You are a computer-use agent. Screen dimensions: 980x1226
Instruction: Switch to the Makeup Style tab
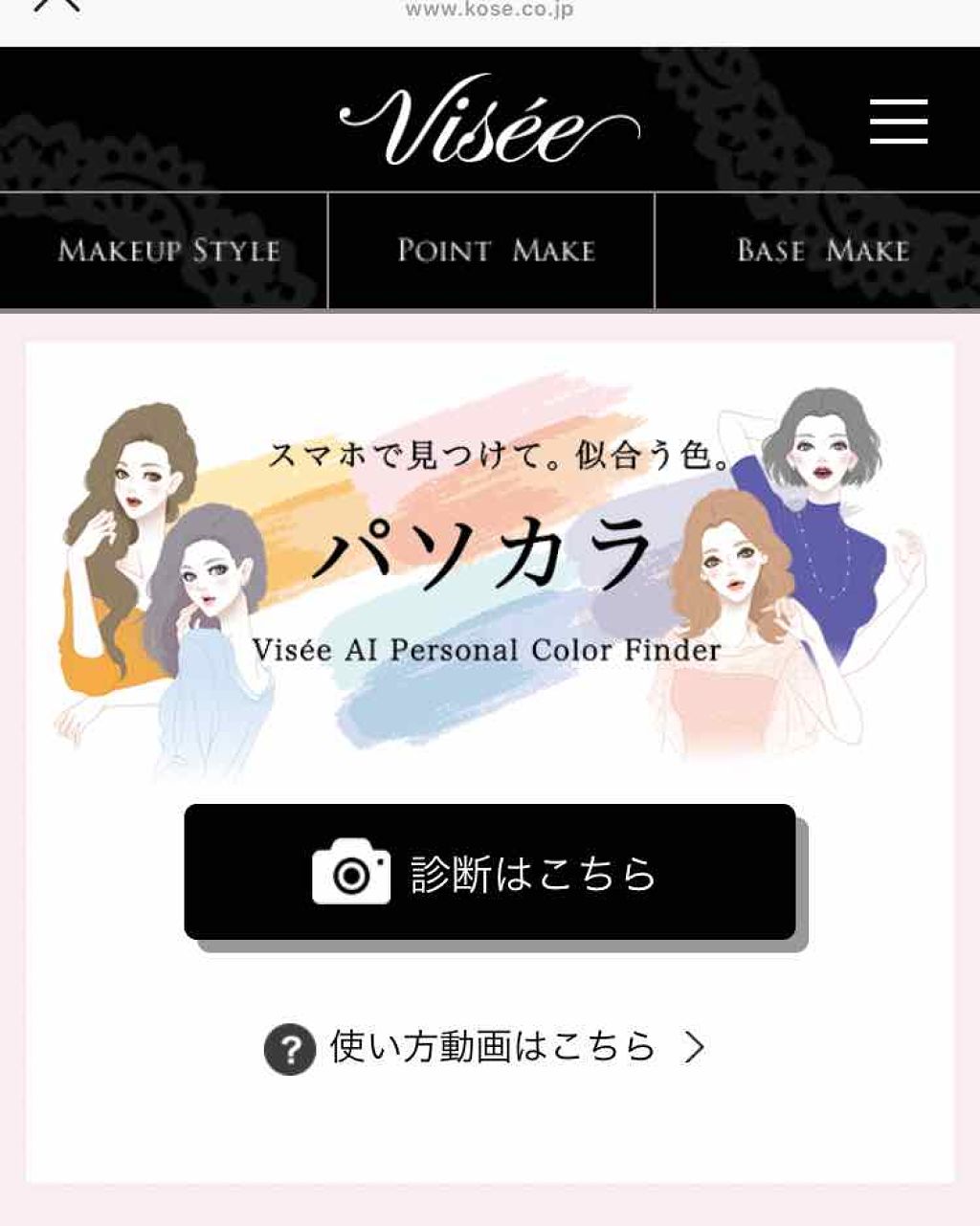coord(164,251)
